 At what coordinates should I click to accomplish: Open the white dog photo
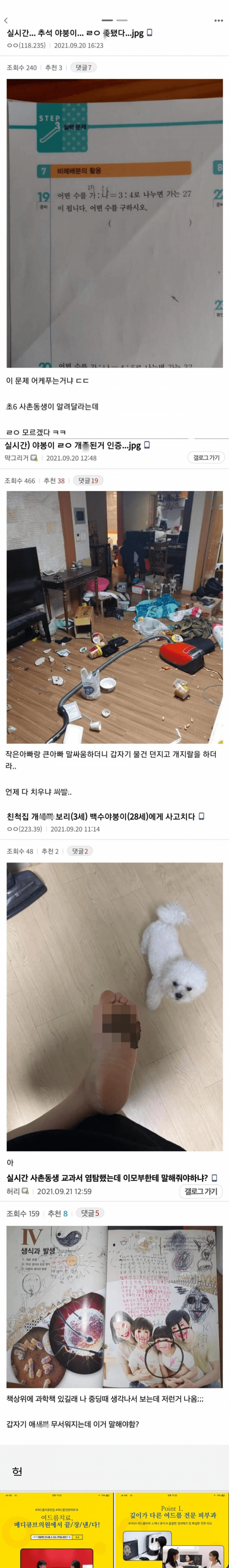[114, 1005]
